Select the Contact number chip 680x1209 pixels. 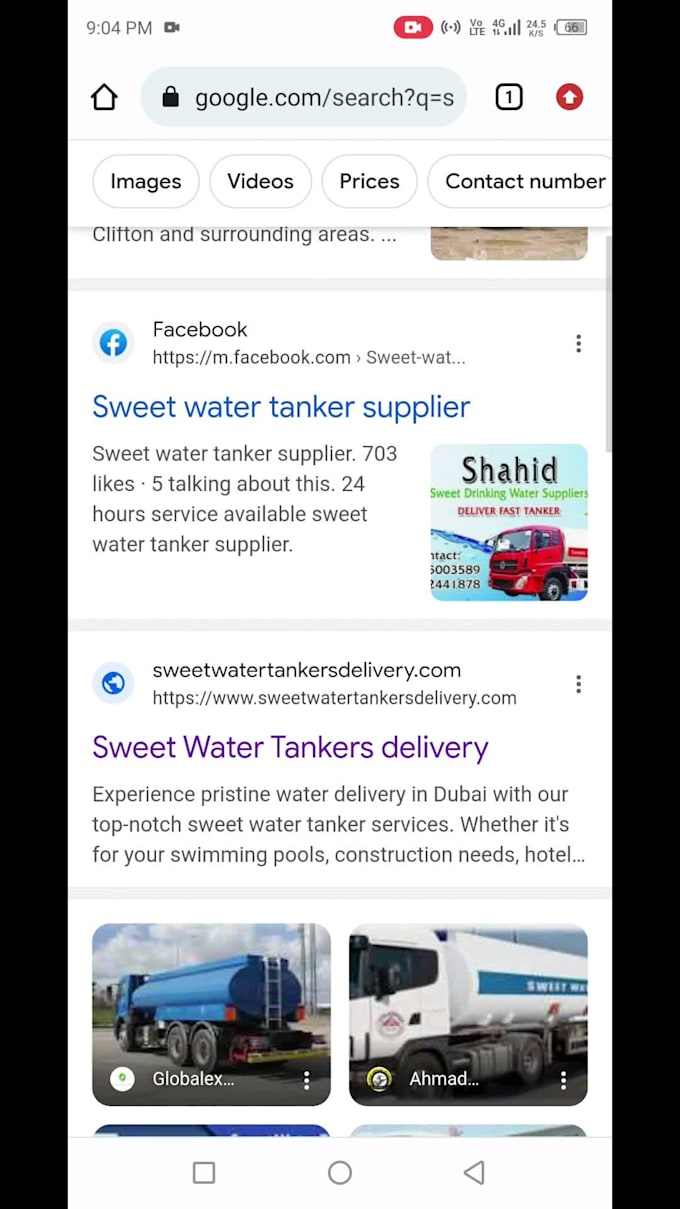pyautogui.click(x=520, y=181)
